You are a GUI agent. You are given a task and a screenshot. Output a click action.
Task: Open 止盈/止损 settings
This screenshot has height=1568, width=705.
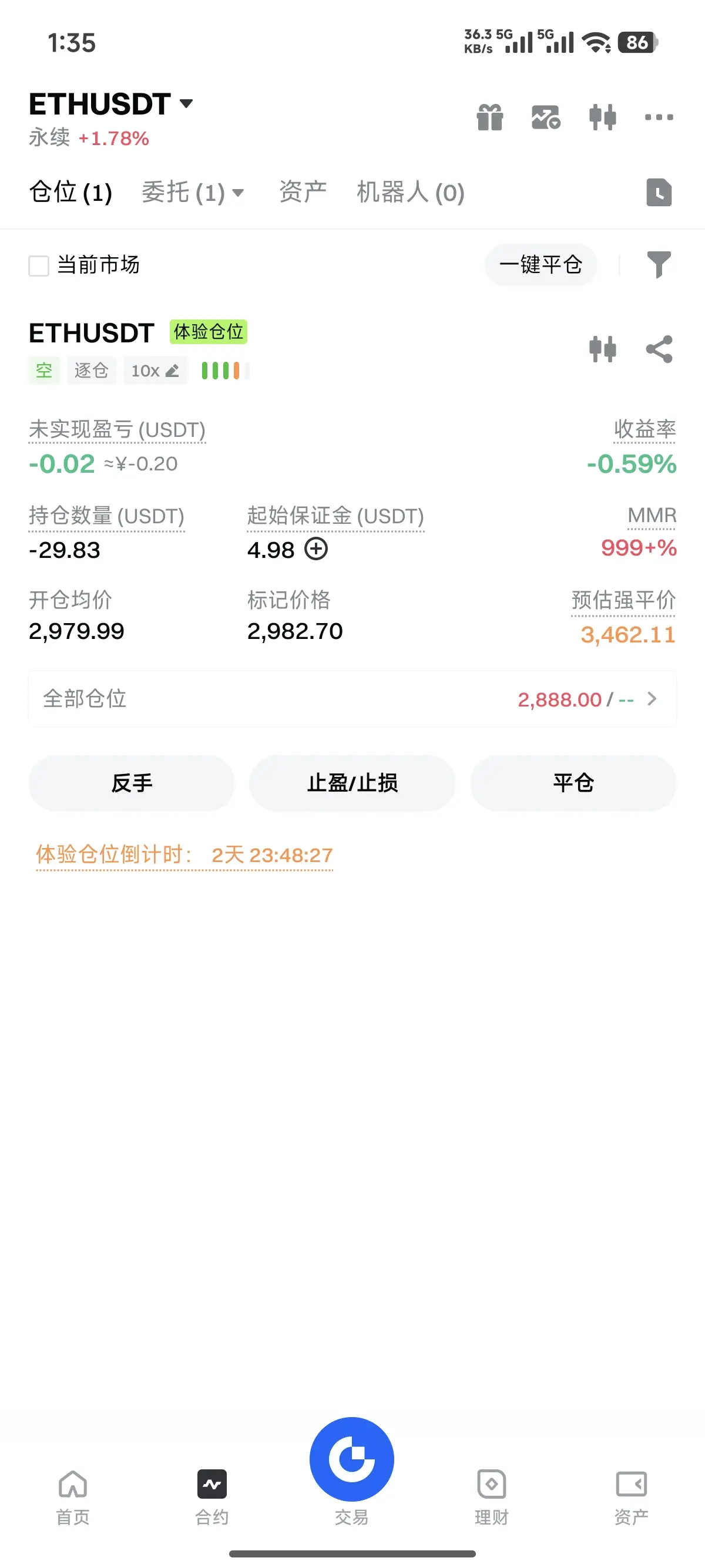click(352, 783)
